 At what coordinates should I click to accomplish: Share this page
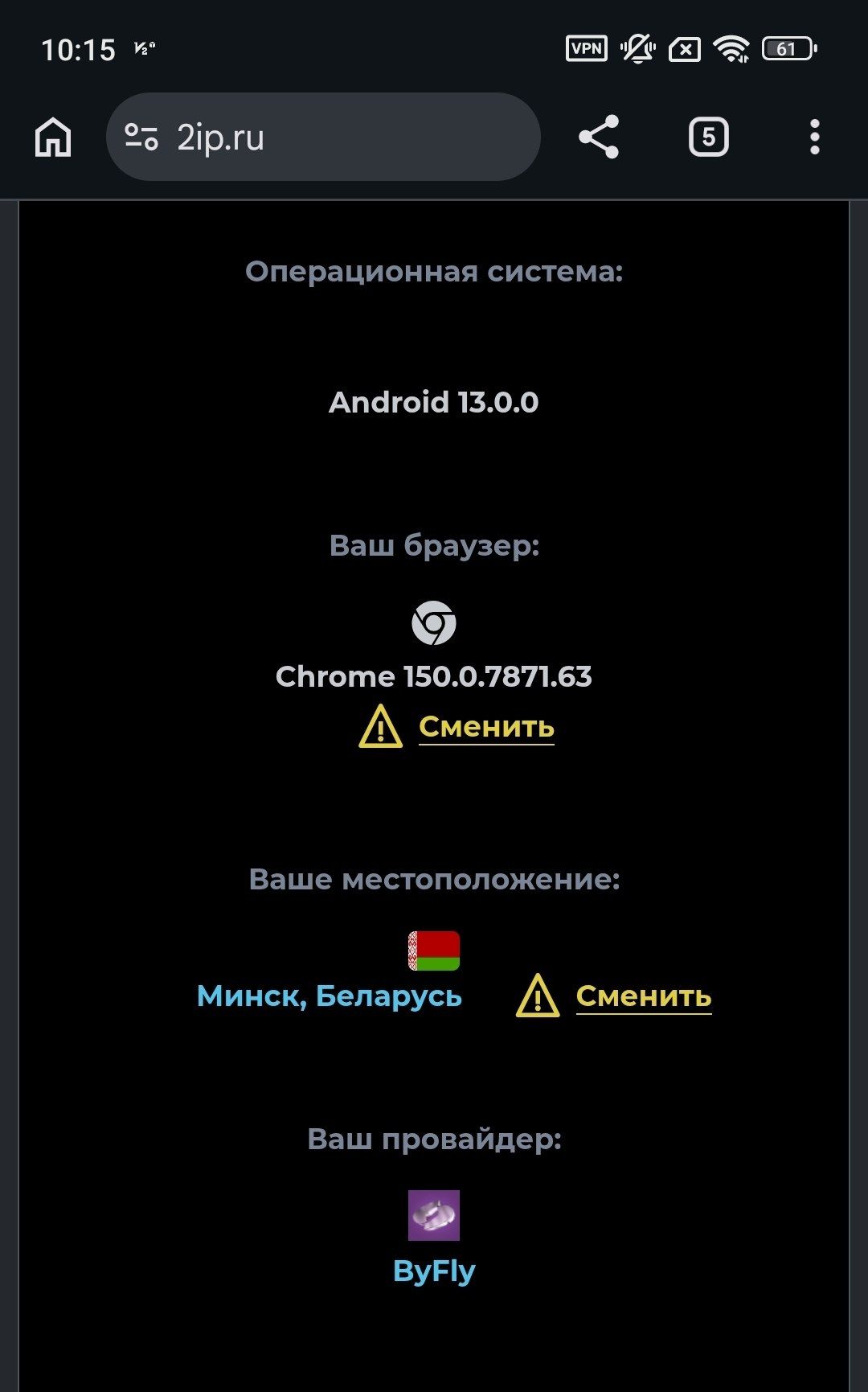point(599,137)
